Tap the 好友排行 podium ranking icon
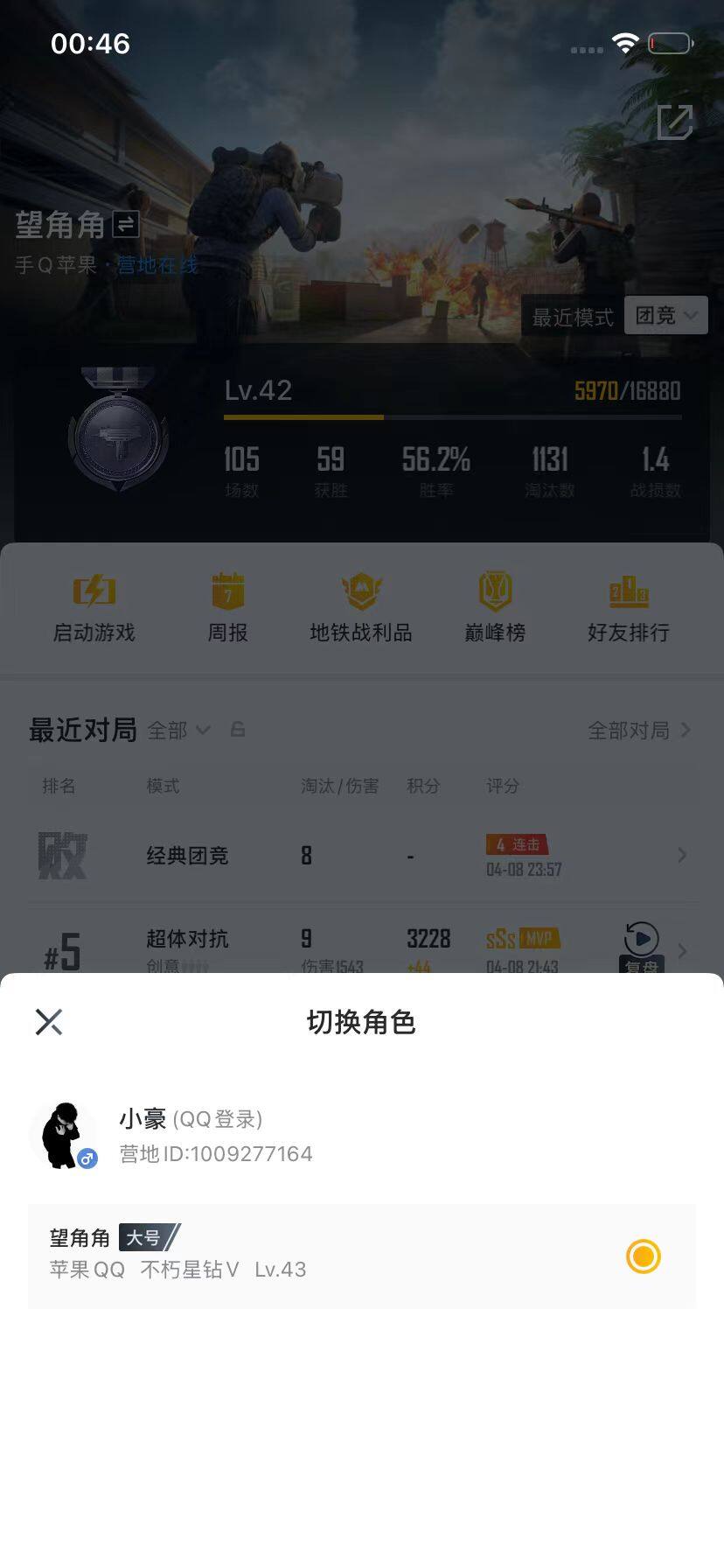724x1568 pixels. [629, 591]
